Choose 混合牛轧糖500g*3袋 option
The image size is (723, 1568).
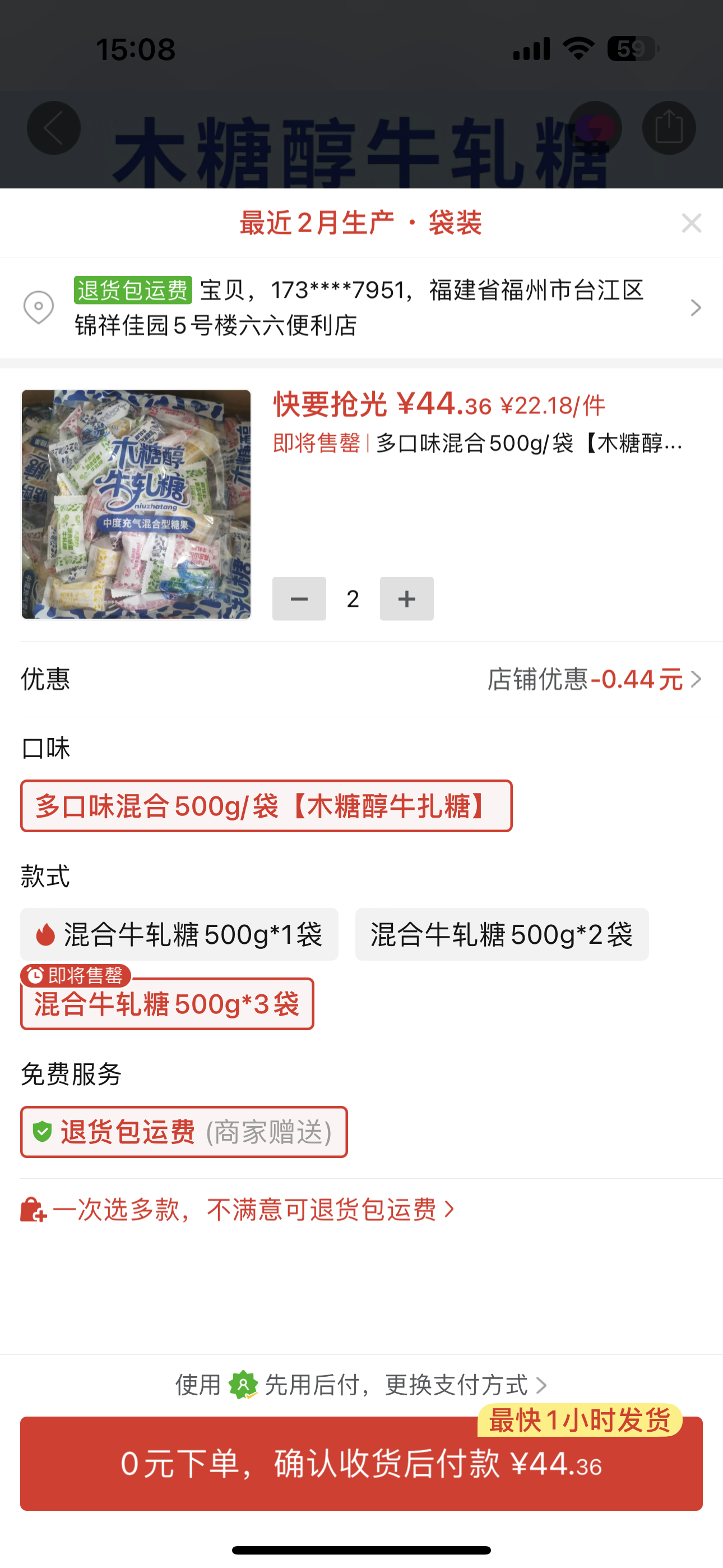pyautogui.click(x=167, y=1004)
